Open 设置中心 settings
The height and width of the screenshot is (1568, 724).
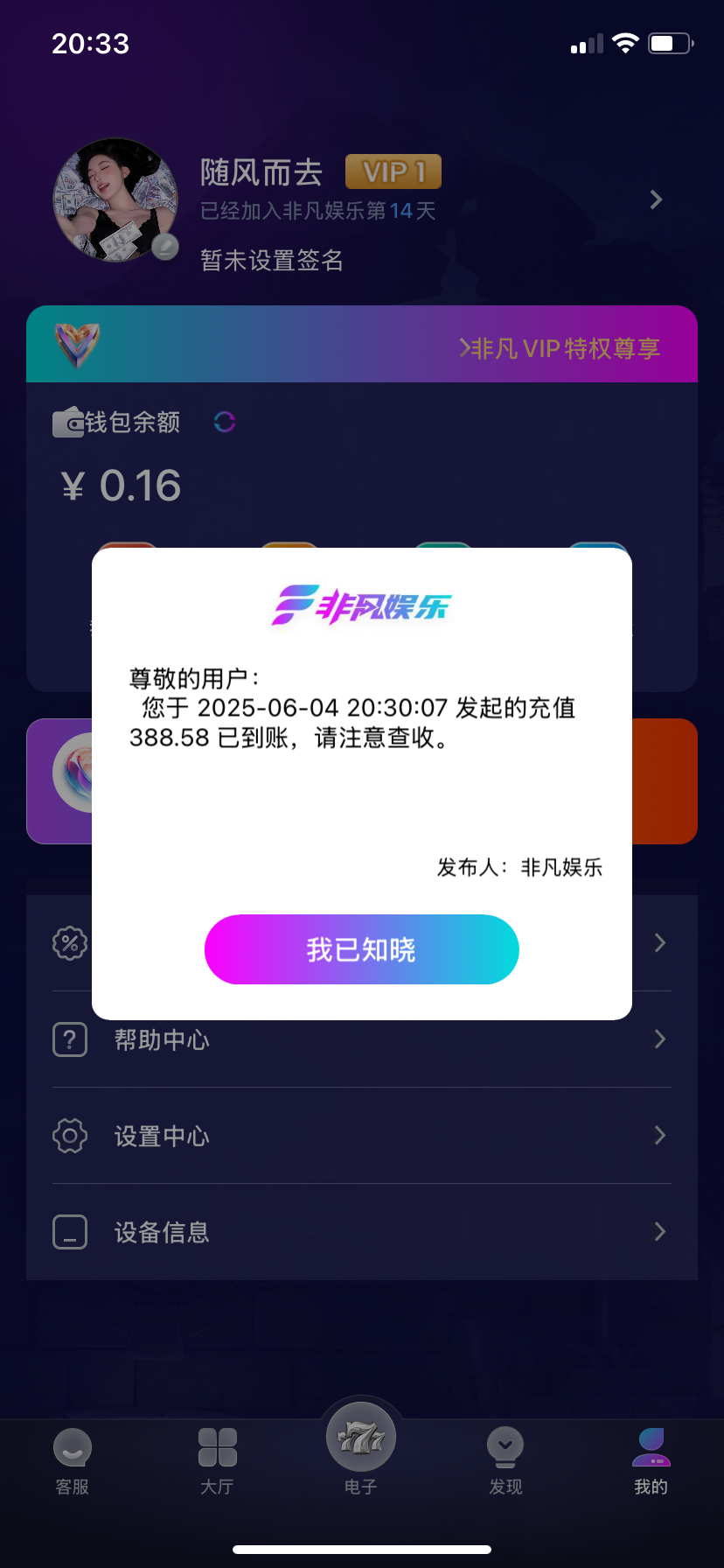point(163,1136)
